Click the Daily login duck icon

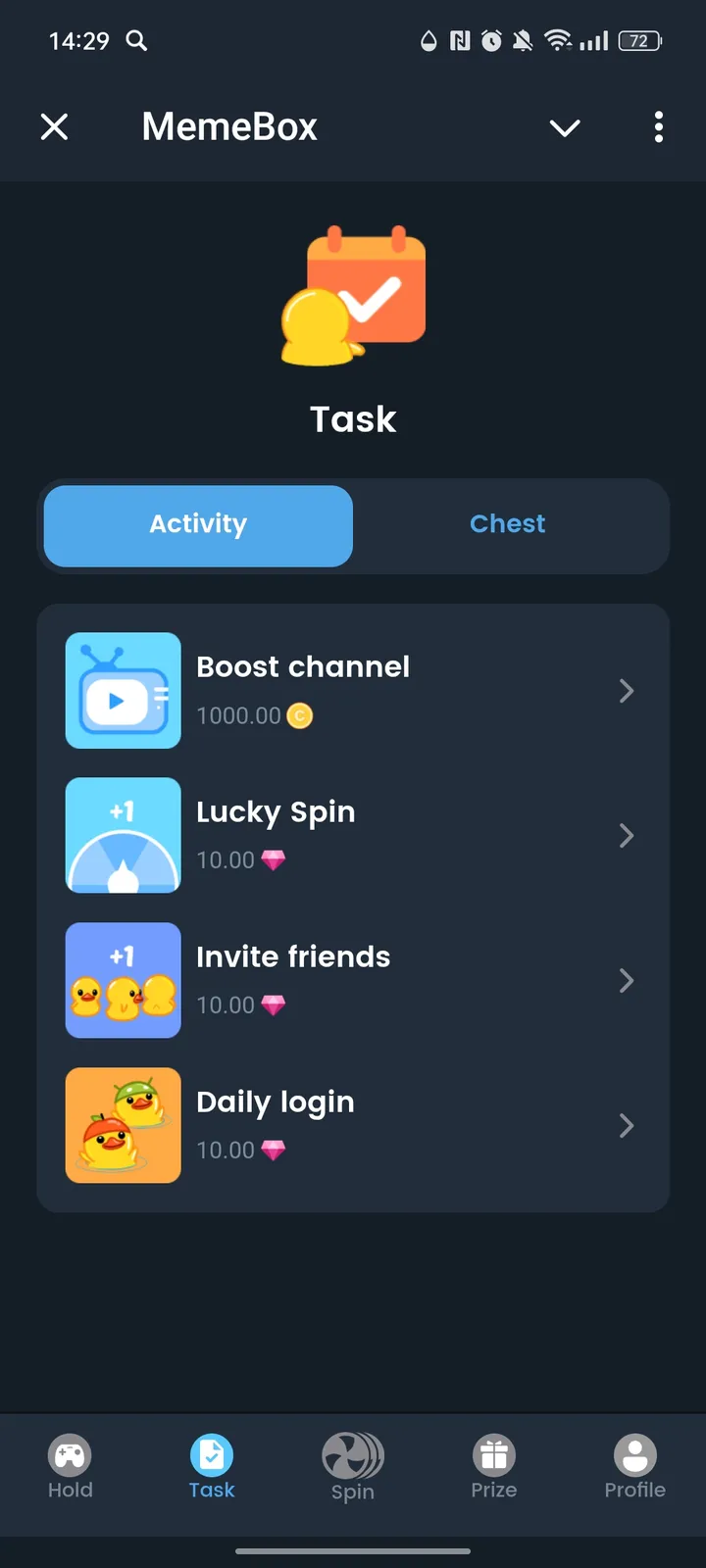(123, 1125)
